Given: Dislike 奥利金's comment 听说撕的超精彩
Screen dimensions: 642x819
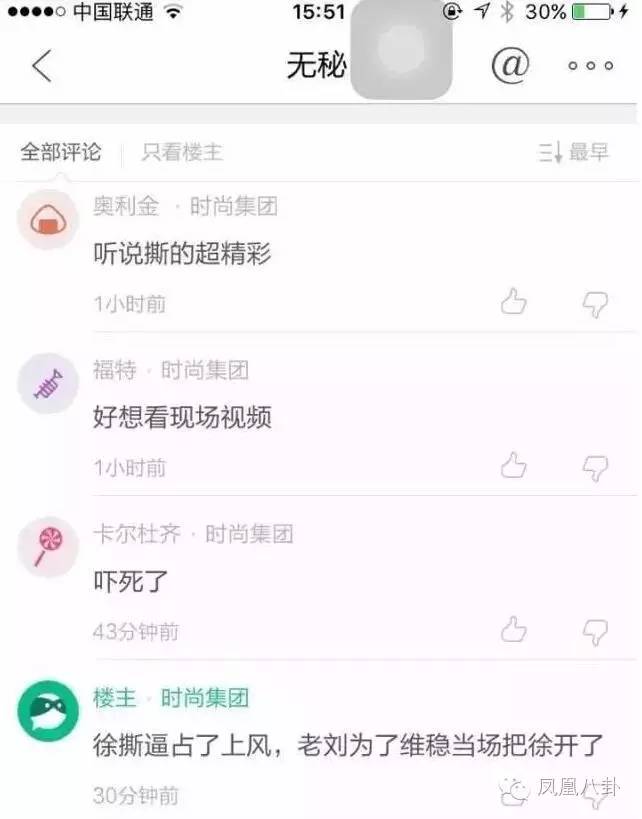Looking at the screenshot, I should [595, 304].
